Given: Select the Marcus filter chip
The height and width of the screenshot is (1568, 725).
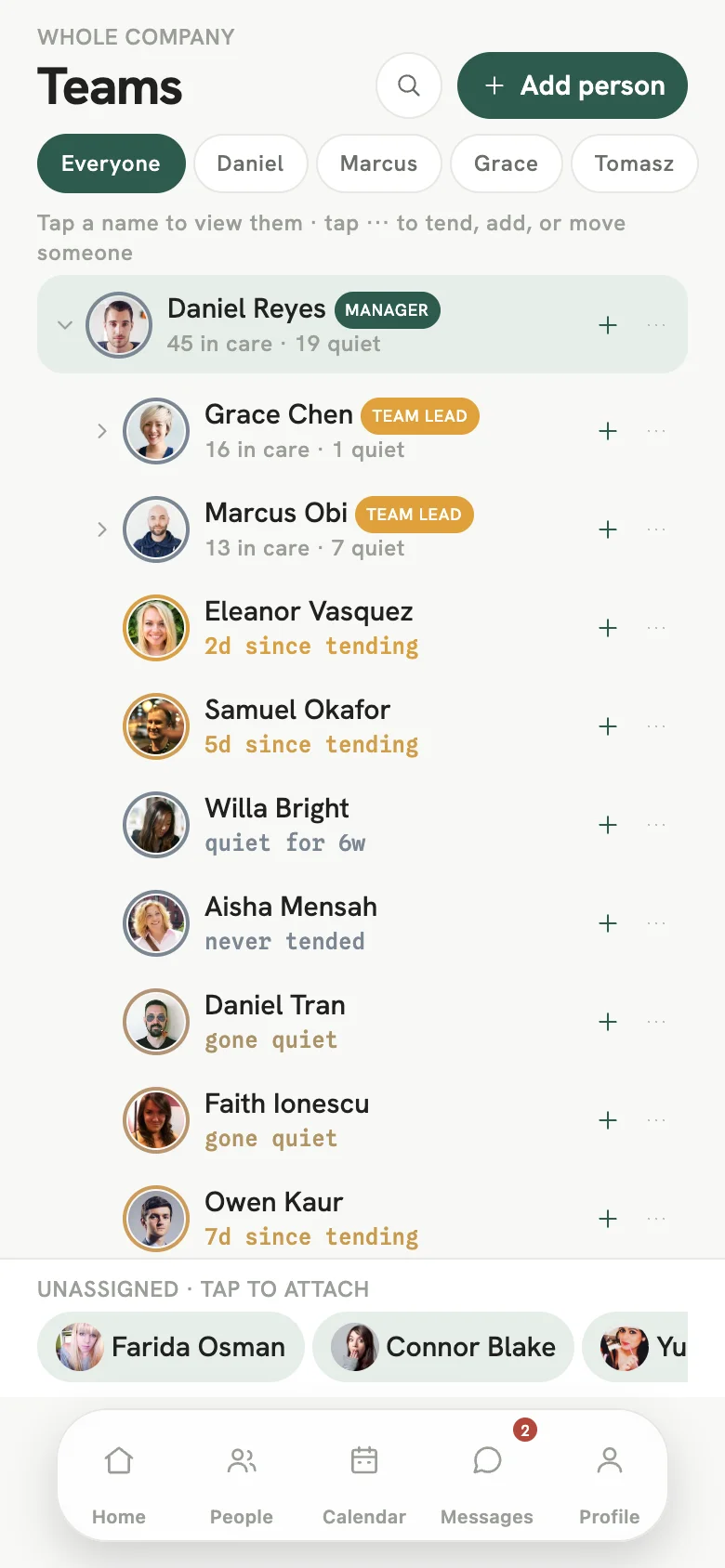Looking at the screenshot, I should tap(378, 163).
